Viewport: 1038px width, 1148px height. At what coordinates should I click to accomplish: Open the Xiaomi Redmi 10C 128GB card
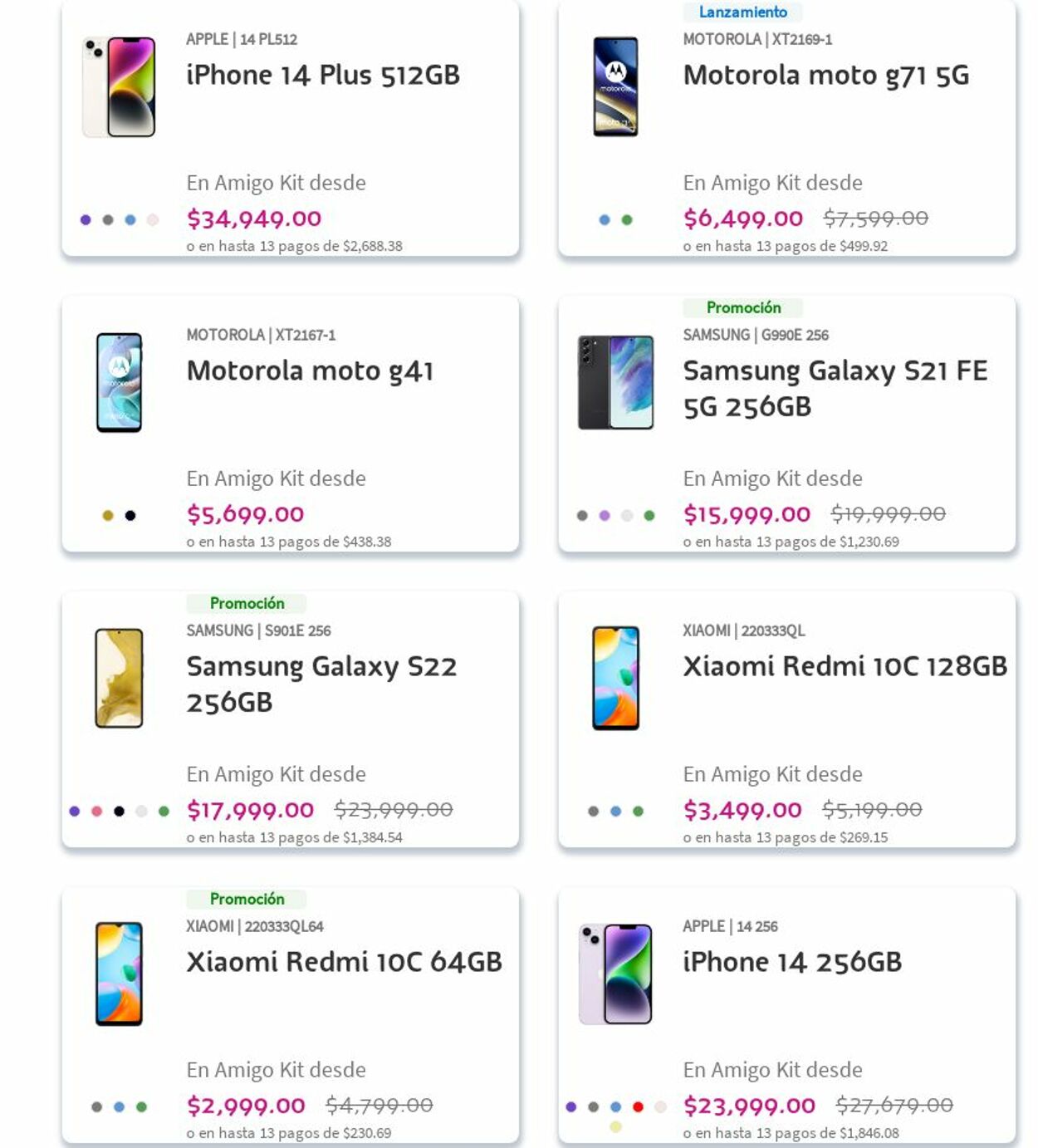[845, 666]
